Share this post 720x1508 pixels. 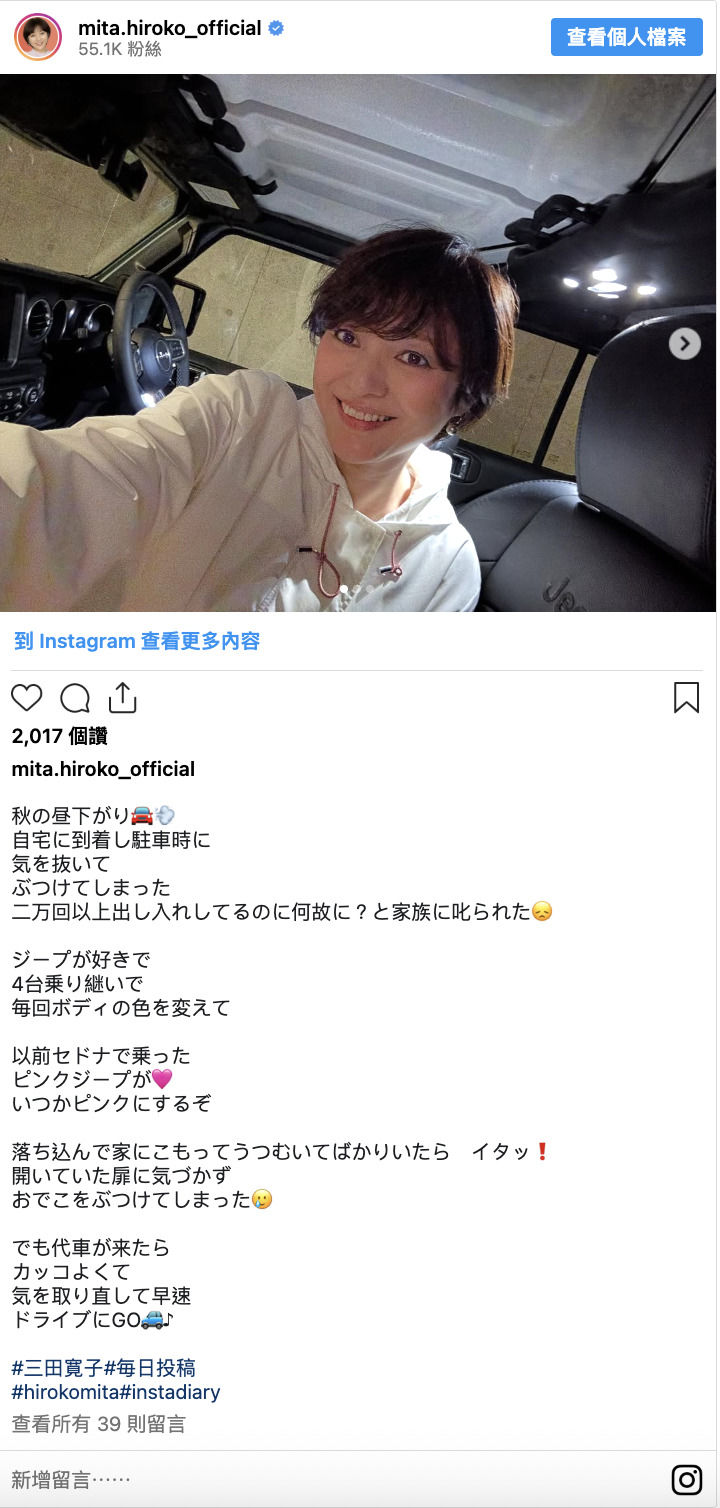[122, 697]
